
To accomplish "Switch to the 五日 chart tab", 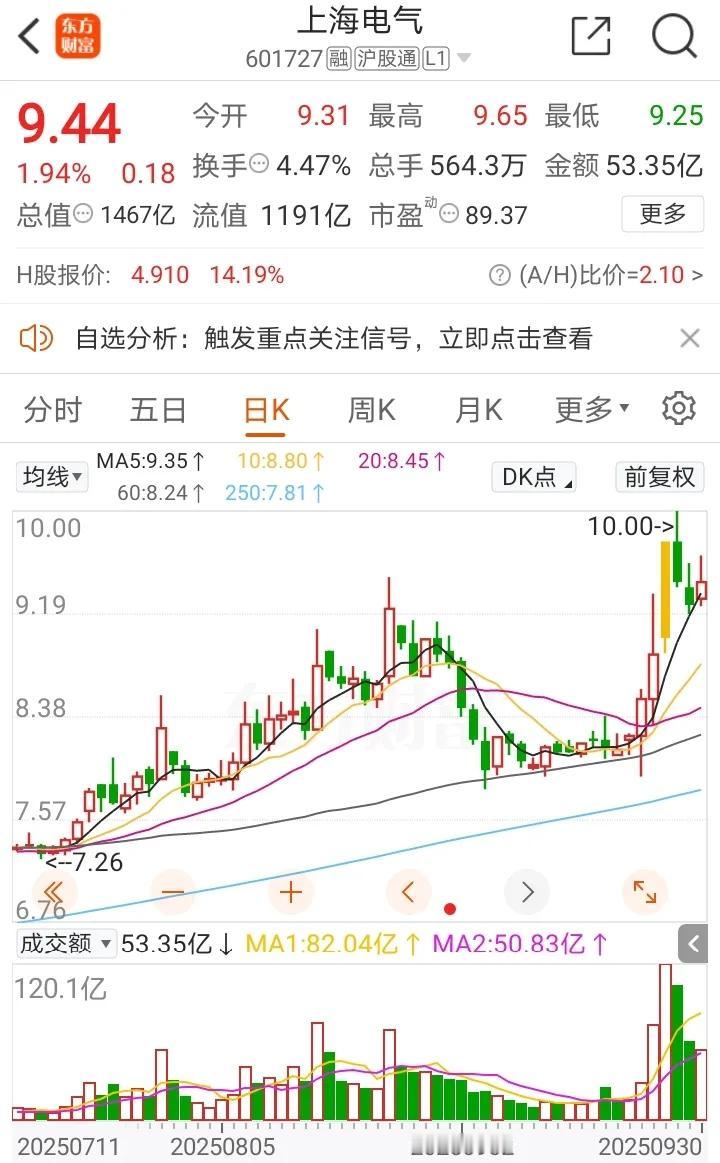I will pyautogui.click(x=158, y=409).
